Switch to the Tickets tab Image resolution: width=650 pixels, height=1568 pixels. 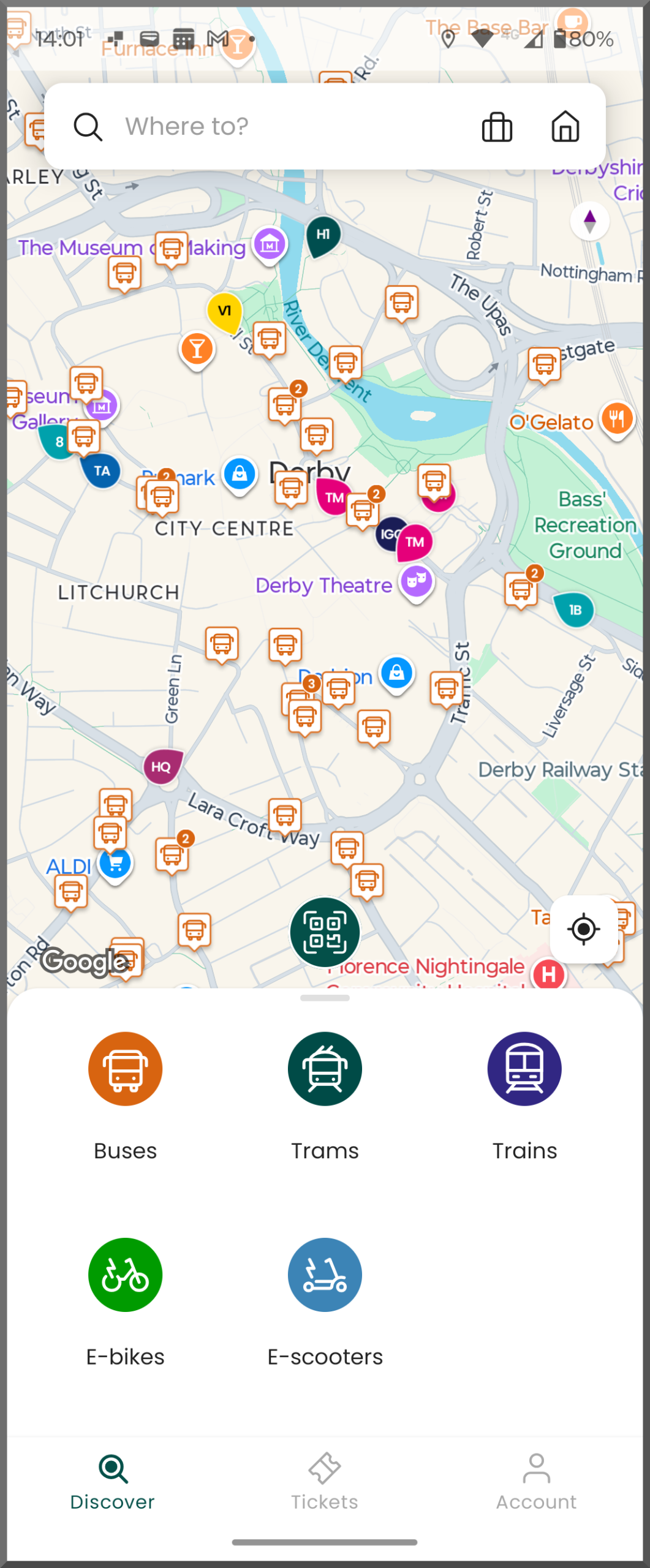(x=324, y=1481)
